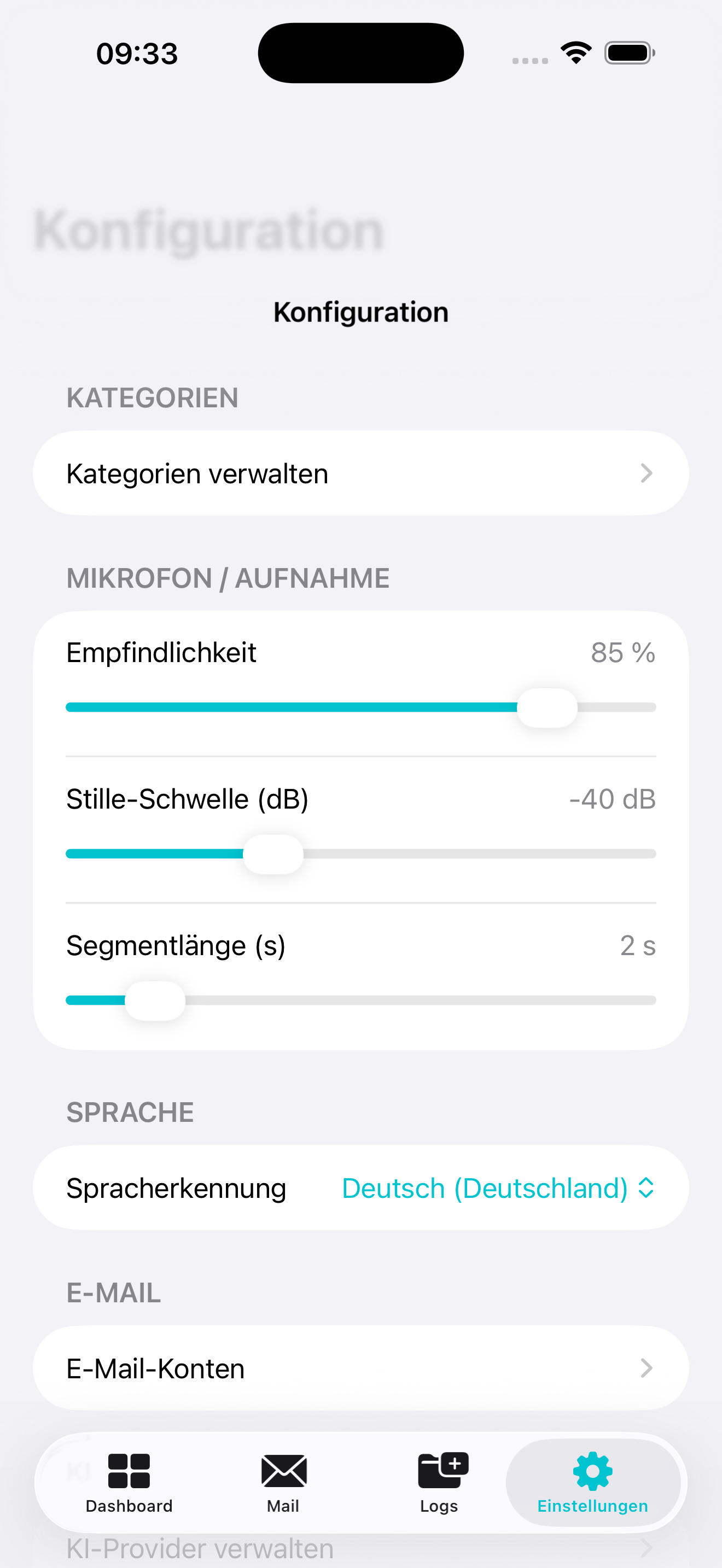Tap the chevron next to Kategorien verwalten
The image size is (722, 1568).
click(647, 473)
